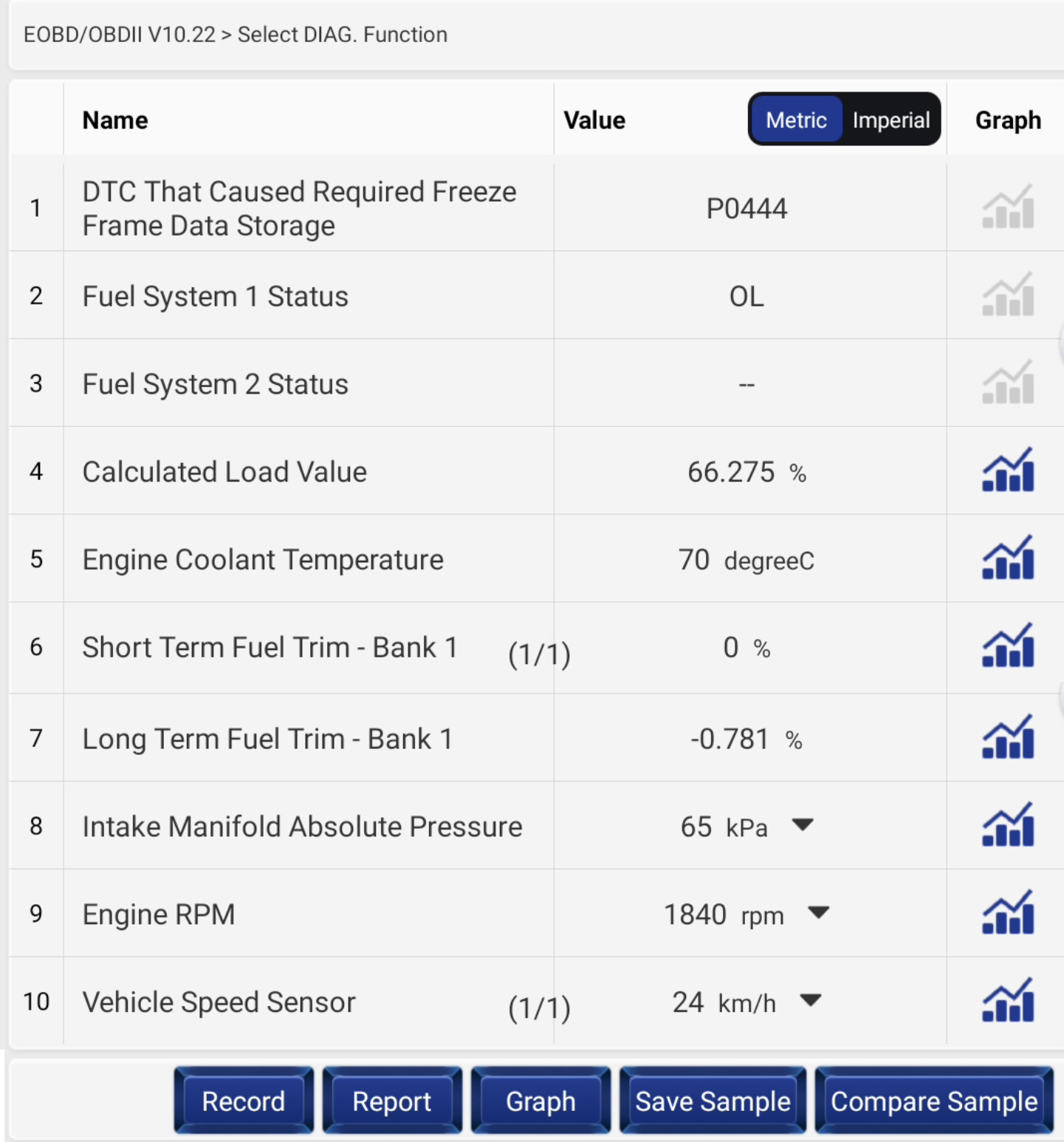Open the Engine RPM unit dropdown
Viewport: 1064px width, 1142px height.
click(x=818, y=913)
